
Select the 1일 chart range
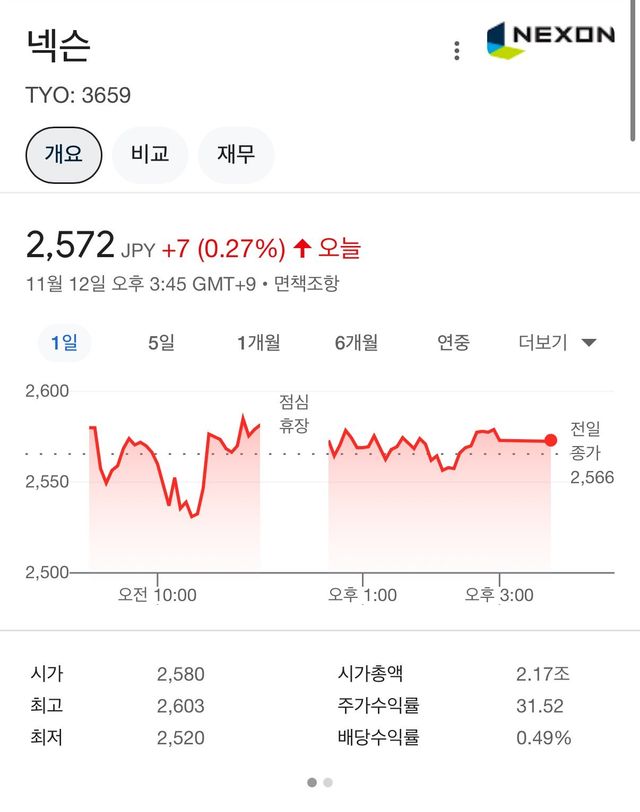click(x=64, y=343)
